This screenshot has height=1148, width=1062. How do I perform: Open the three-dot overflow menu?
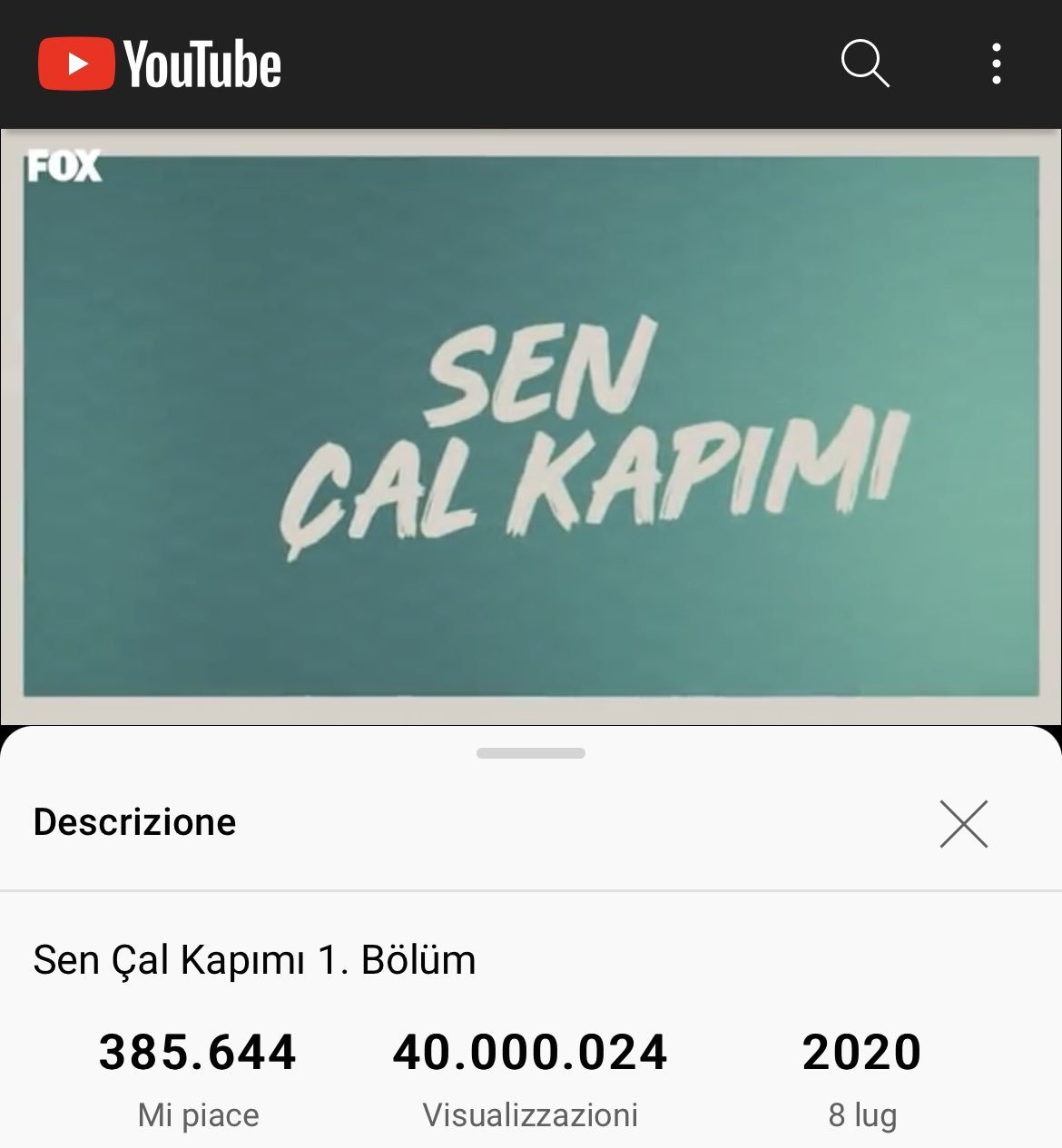coord(996,64)
